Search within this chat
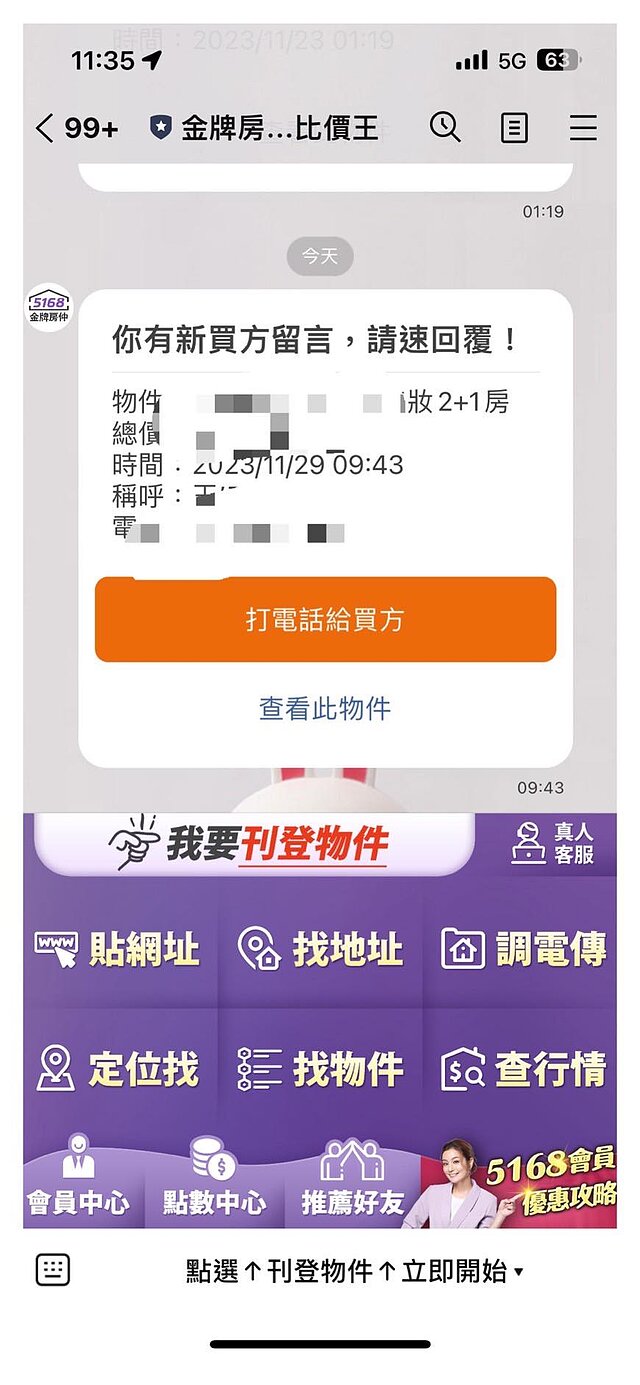 [x=445, y=127]
